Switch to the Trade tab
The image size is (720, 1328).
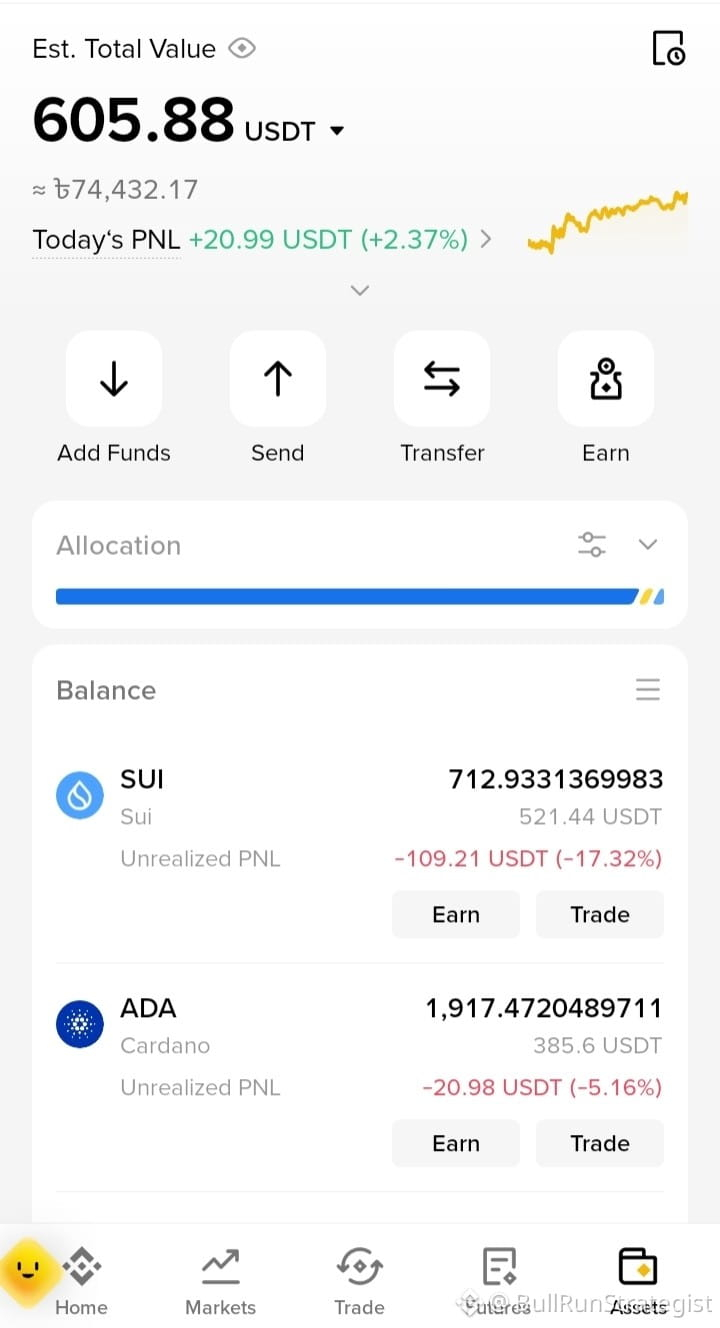[359, 1283]
